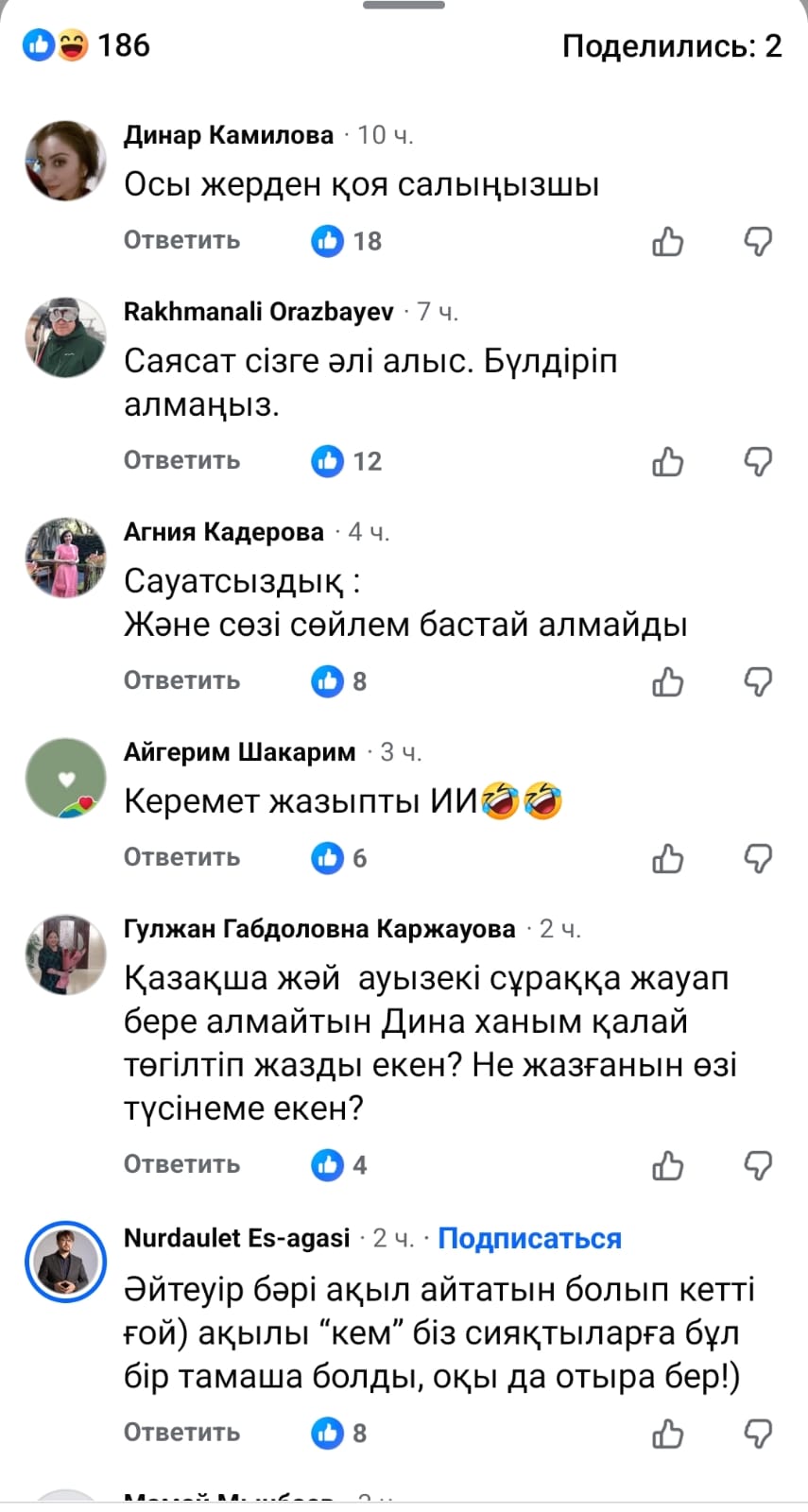Like Rakhmanali Orazbayev's comment
This screenshot has height=1512, width=808.
[667, 462]
